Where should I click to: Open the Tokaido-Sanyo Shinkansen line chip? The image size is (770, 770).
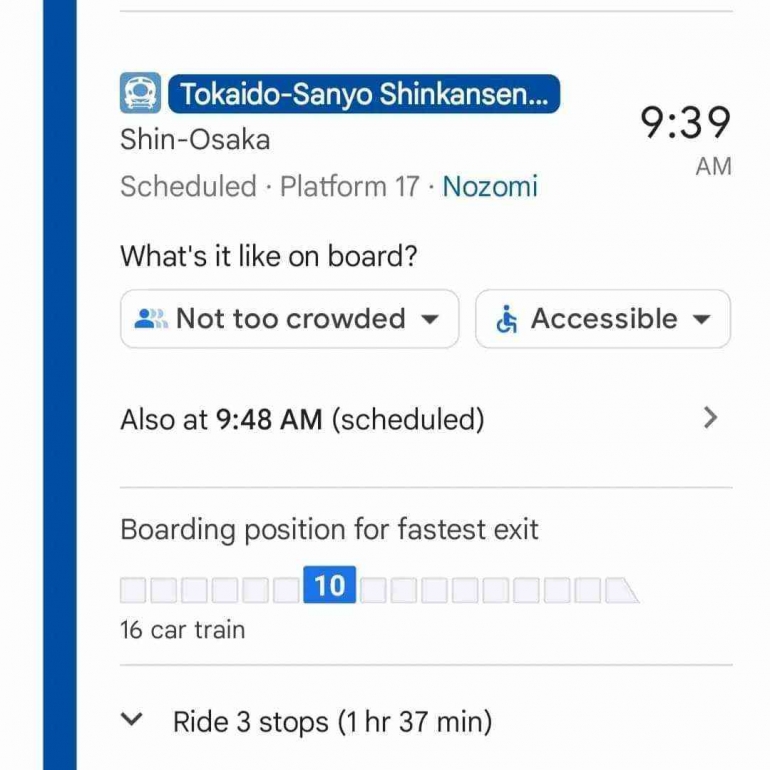coord(364,95)
